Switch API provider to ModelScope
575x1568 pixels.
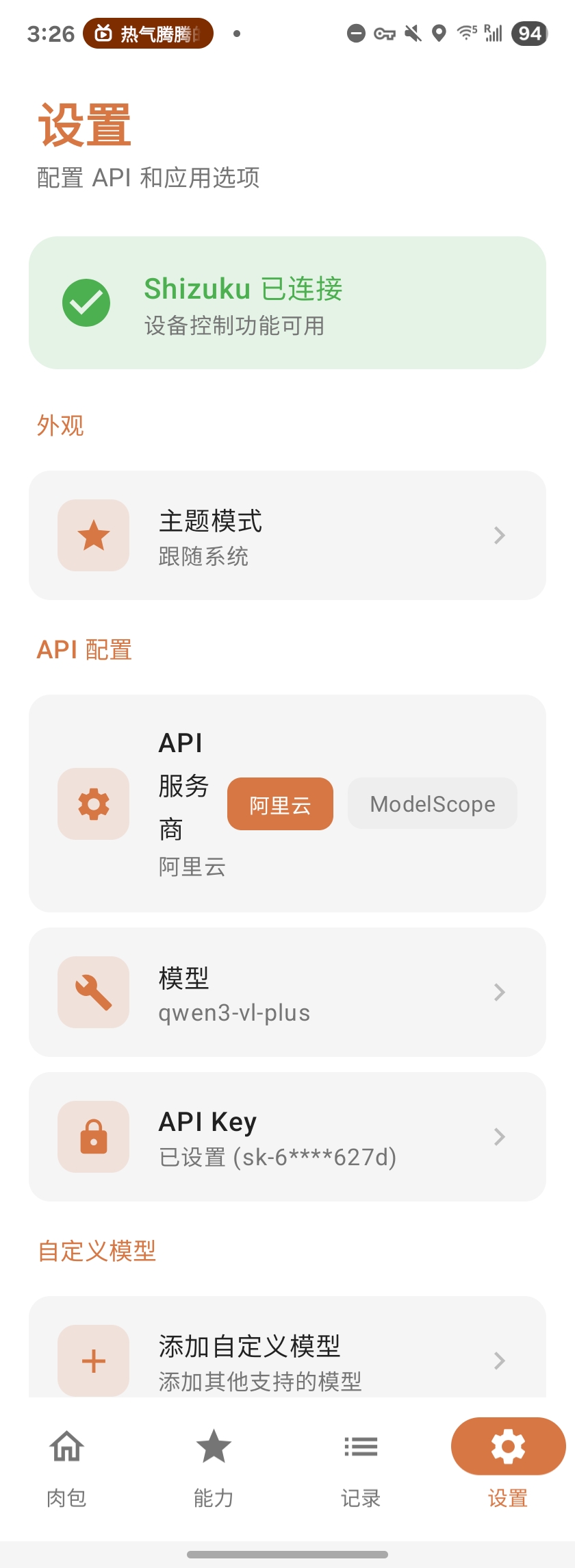433,804
